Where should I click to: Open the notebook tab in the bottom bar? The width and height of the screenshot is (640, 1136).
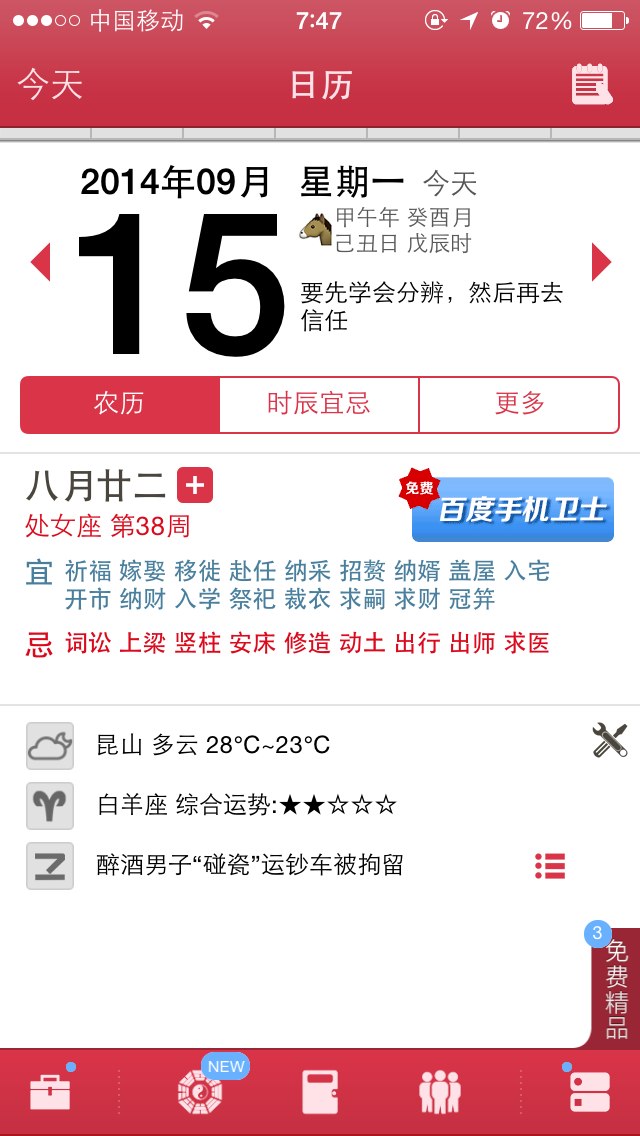pyautogui.click(x=320, y=1092)
